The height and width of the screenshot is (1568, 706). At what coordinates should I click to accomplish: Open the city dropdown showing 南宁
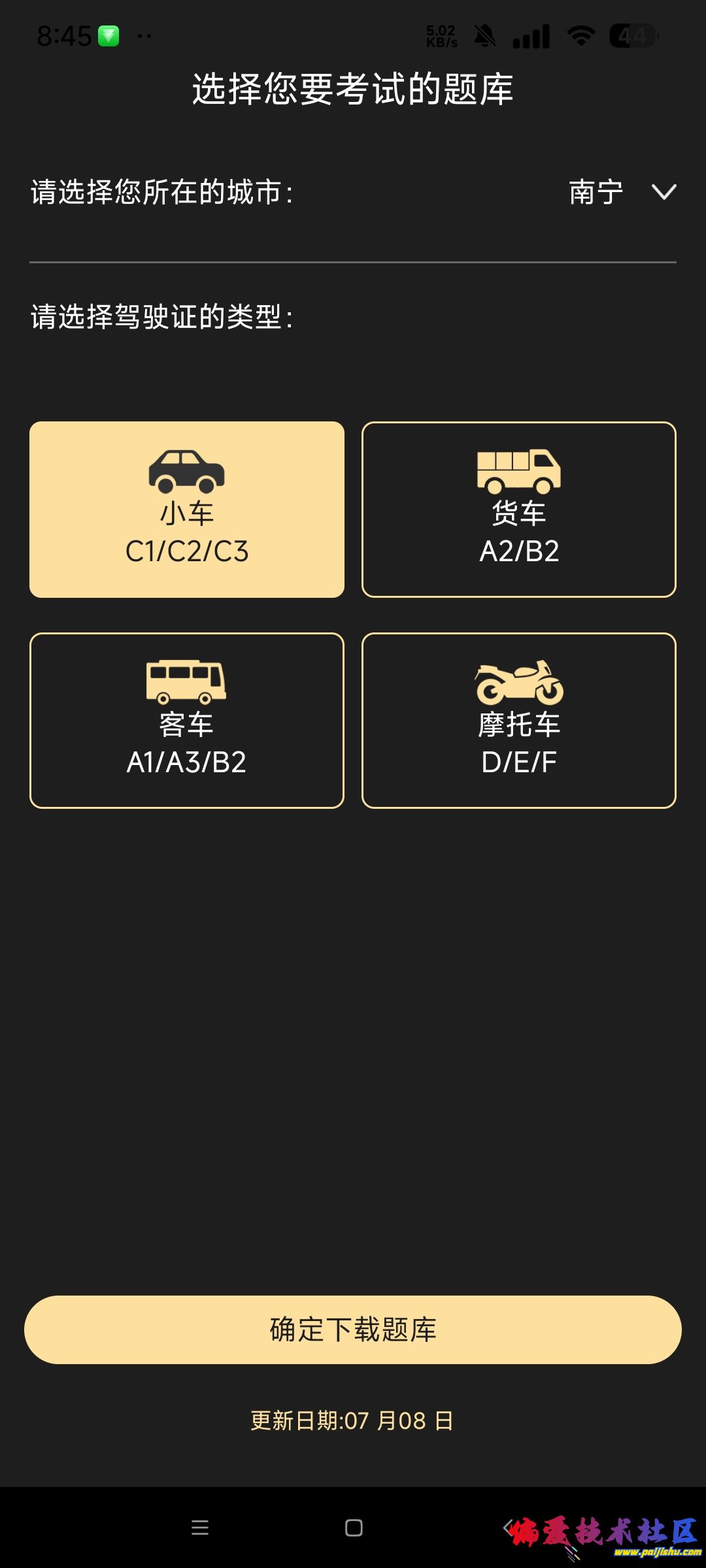(x=621, y=193)
